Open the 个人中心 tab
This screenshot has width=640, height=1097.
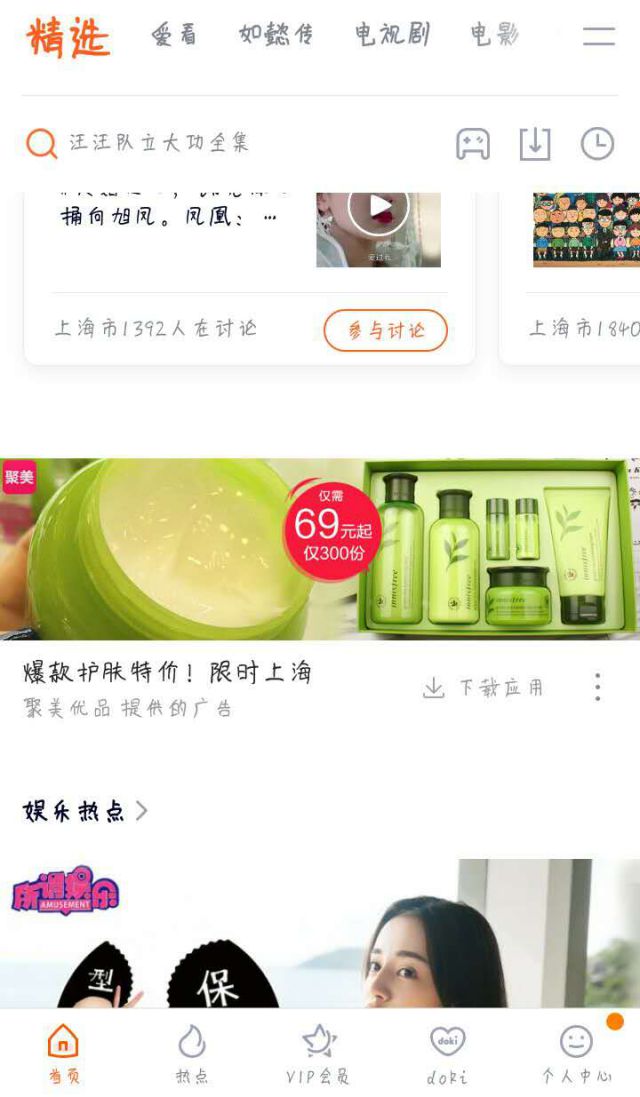576,1053
